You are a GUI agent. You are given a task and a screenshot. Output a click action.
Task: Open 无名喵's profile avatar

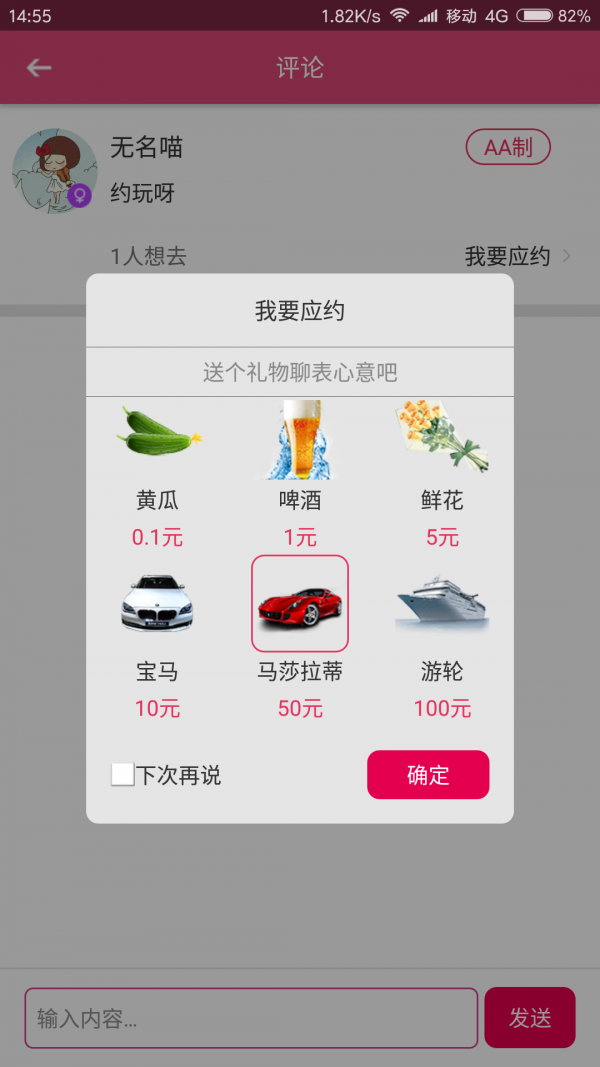coord(54,170)
